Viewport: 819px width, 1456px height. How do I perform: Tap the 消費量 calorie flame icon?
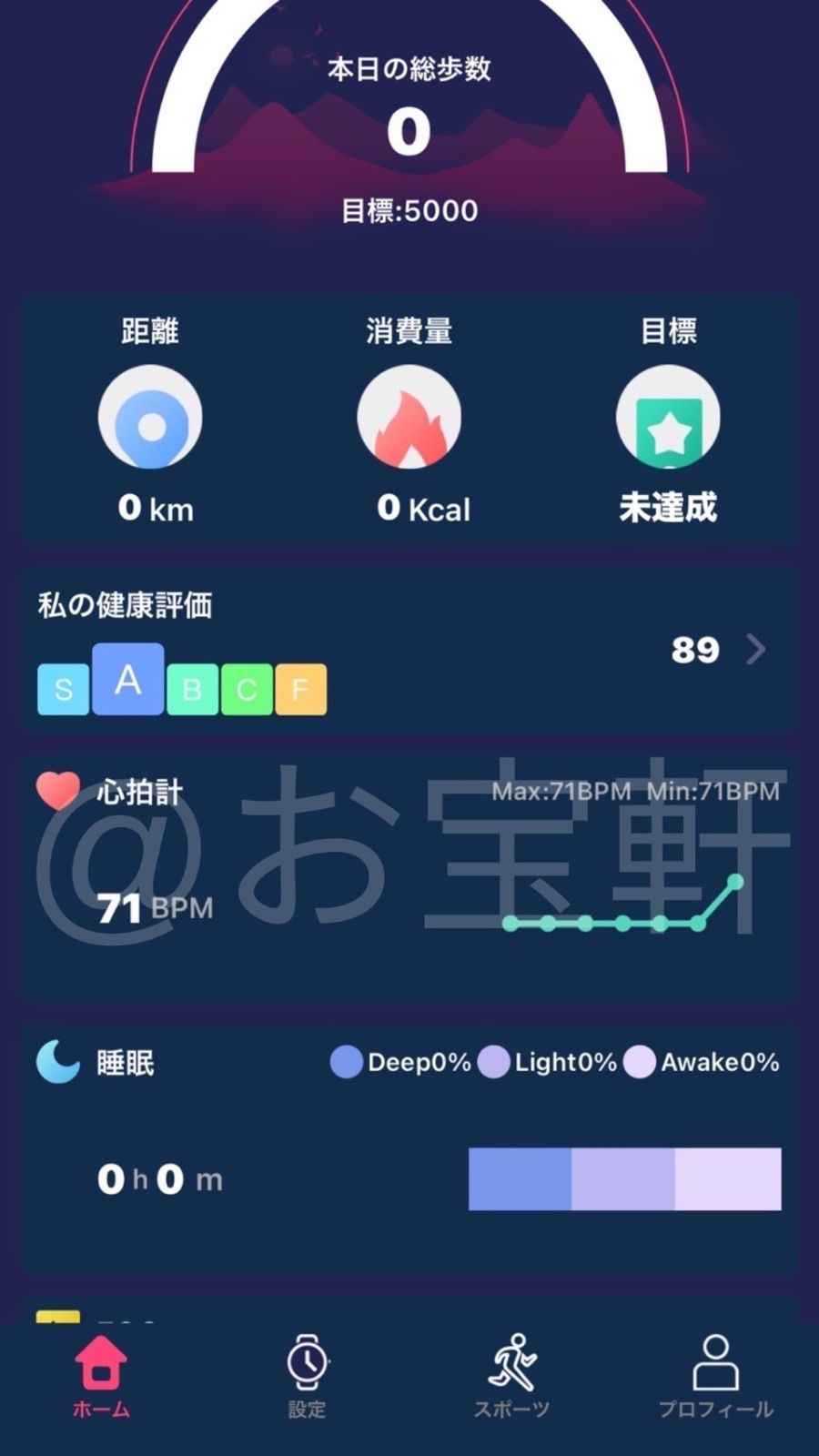pyautogui.click(x=409, y=418)
